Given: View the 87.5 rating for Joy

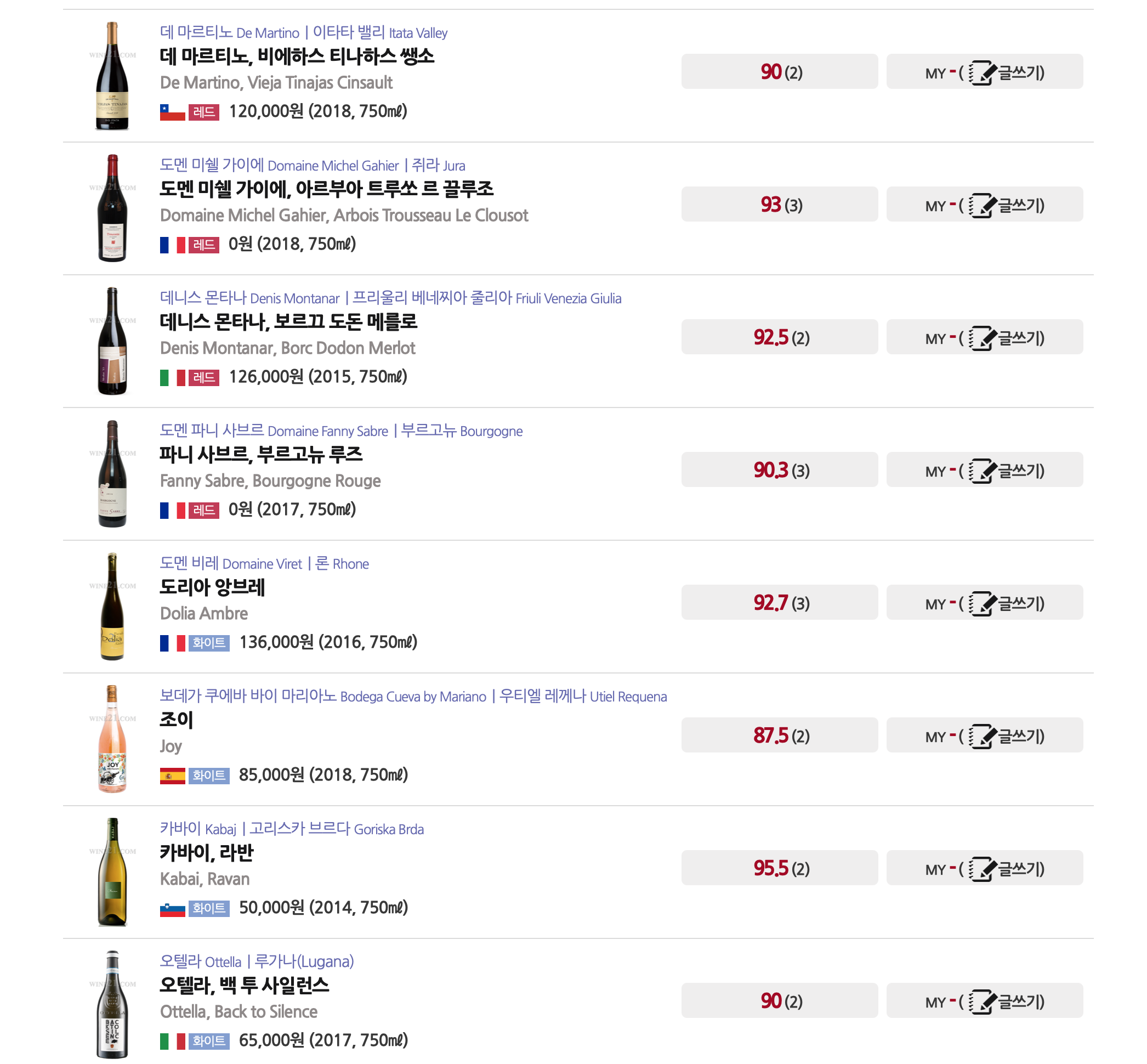Looking at the screenshot, I should [x=779, y=735].
